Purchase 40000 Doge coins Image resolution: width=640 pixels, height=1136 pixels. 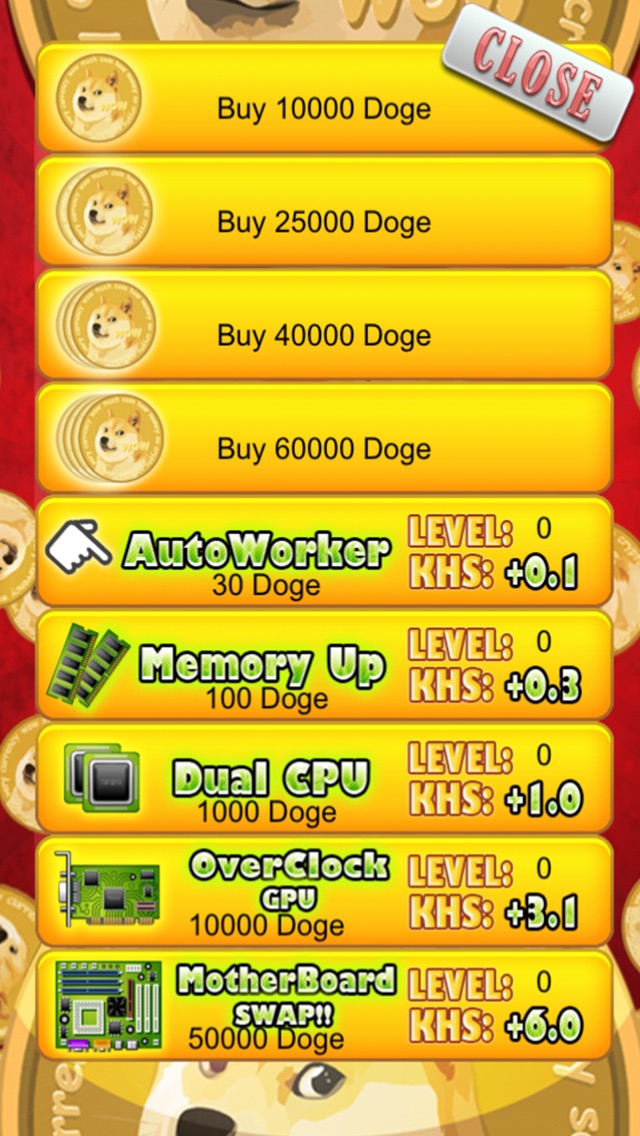click(x=324, y=334)
